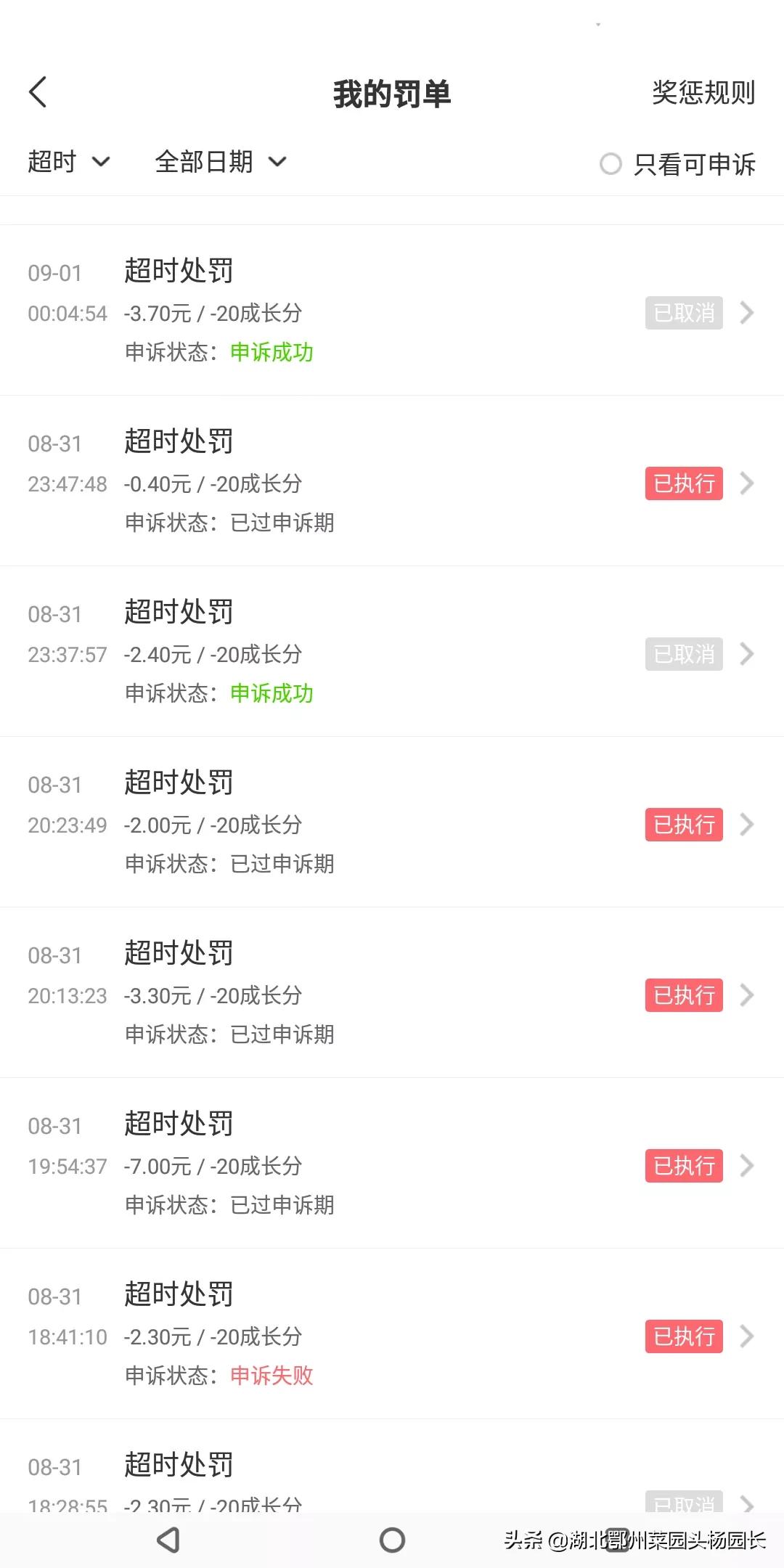Open the 08-31 20:13:23 penalty entry
784x1568 pixels.
[392, 993]
